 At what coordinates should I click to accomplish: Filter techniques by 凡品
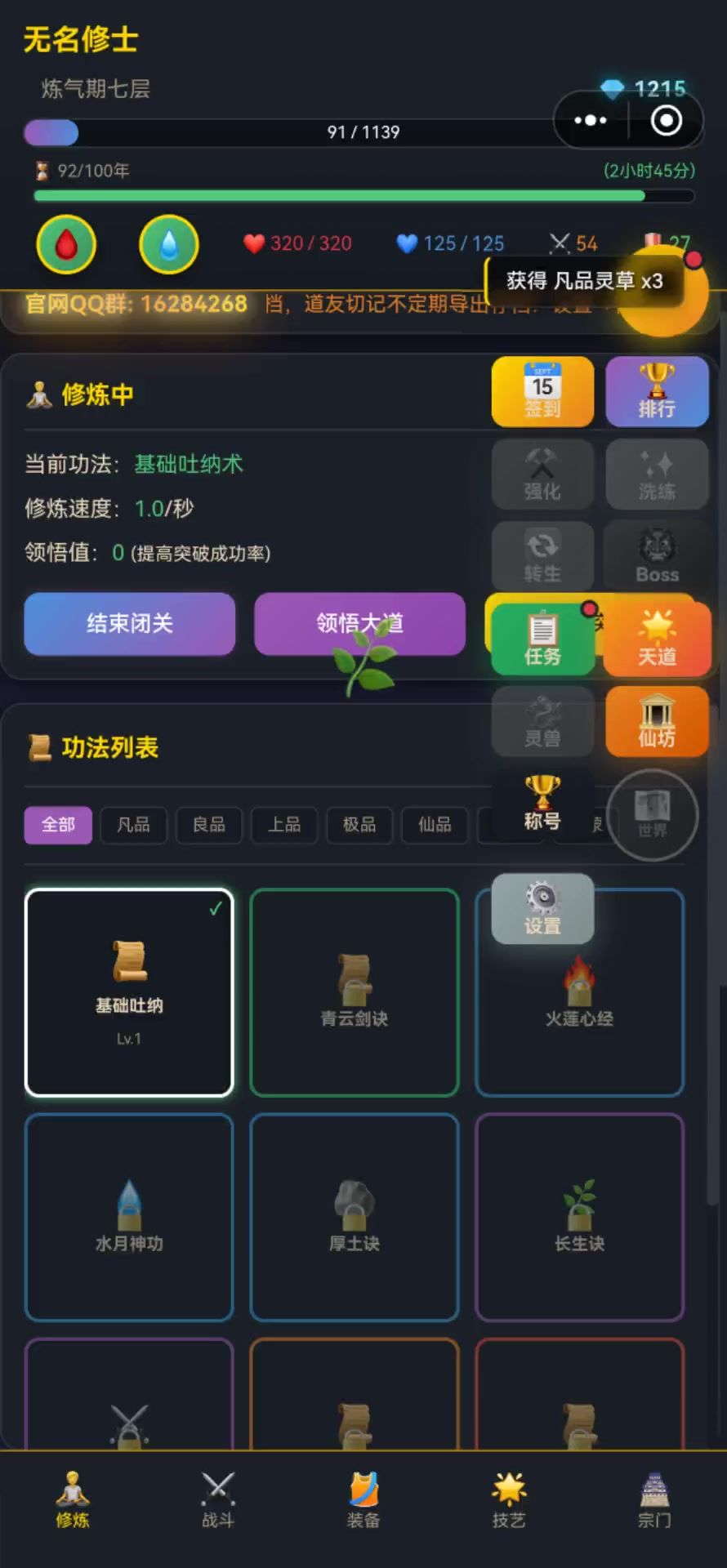click(x=134, y=825)
